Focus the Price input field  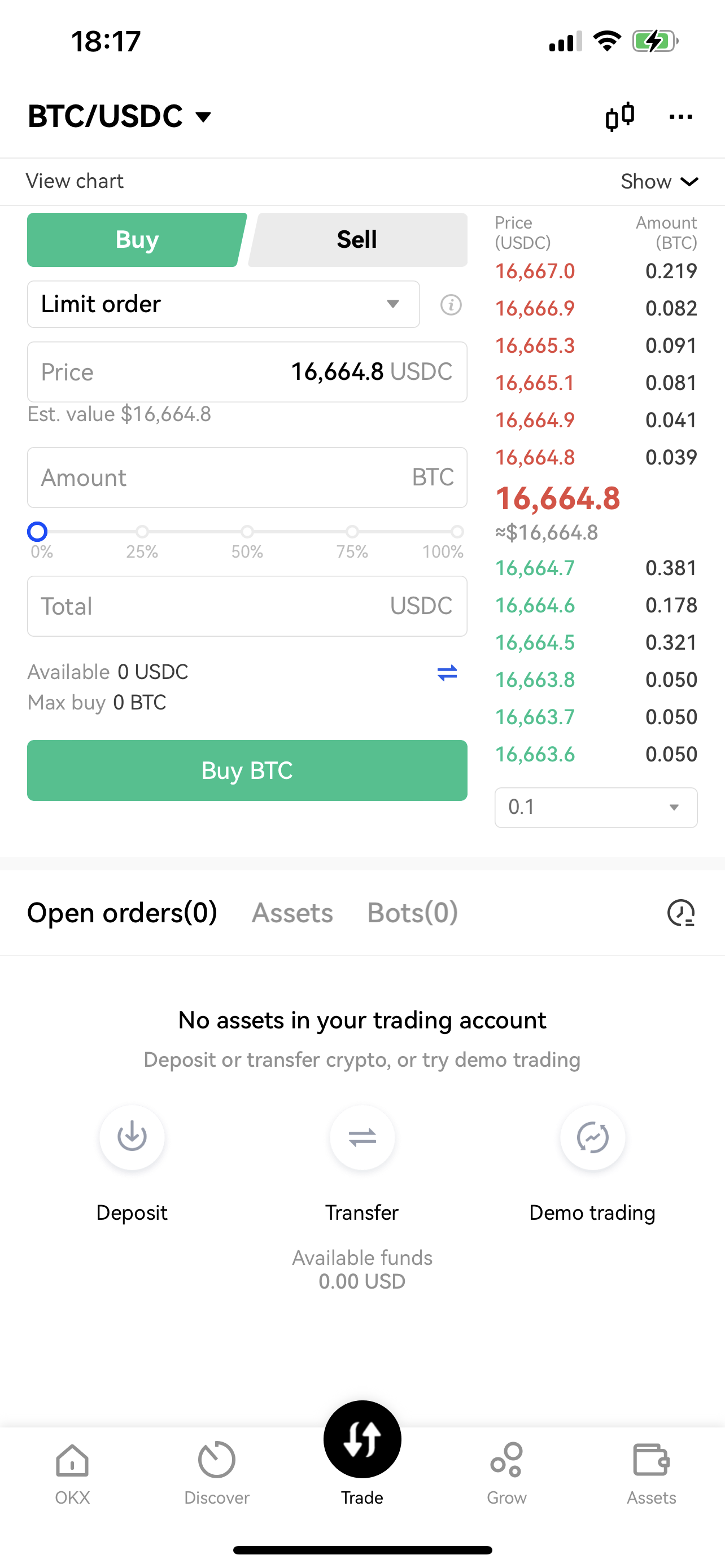click(247, 372)
